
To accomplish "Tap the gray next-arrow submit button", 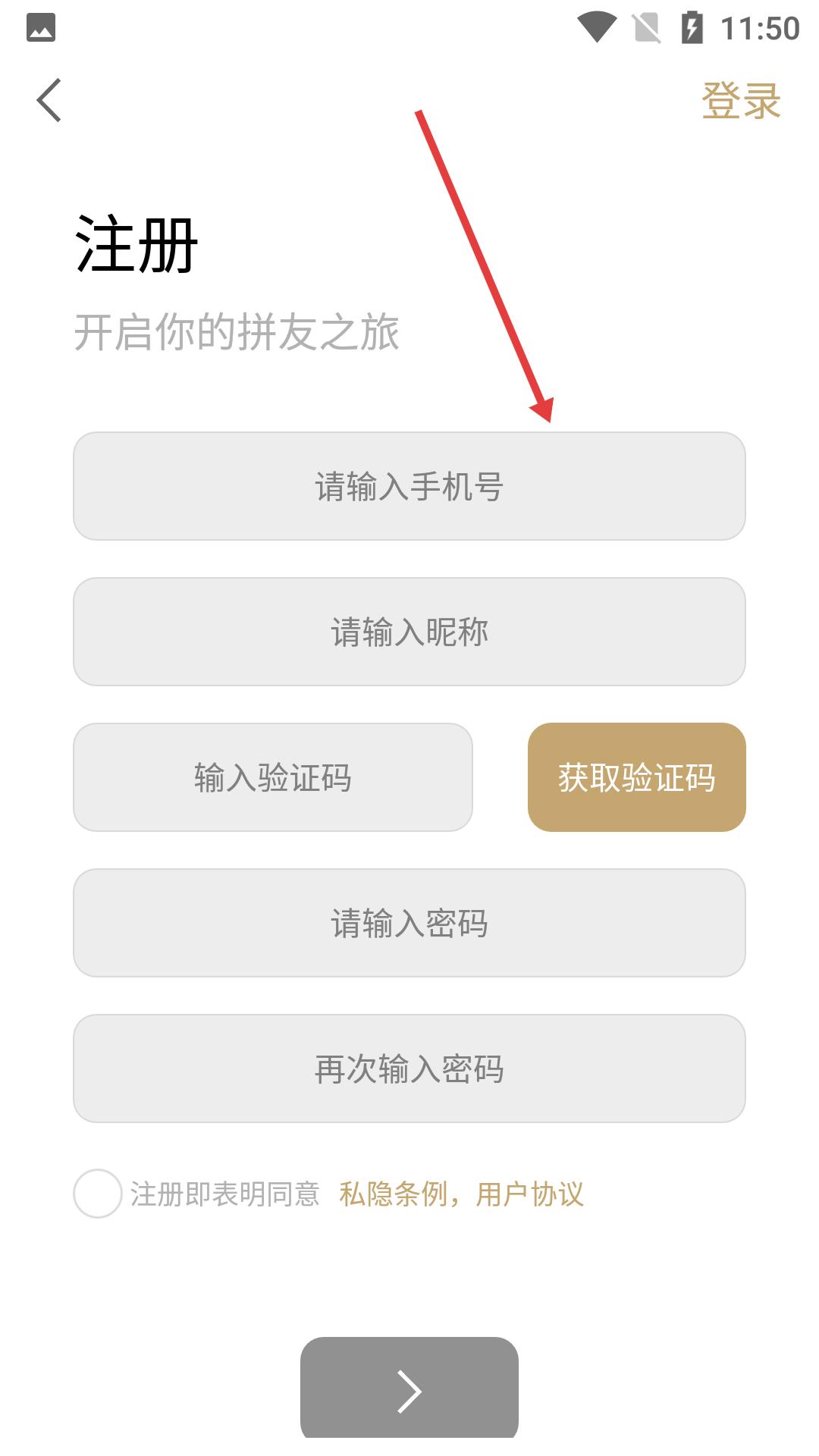I will tap(409, 1390).
